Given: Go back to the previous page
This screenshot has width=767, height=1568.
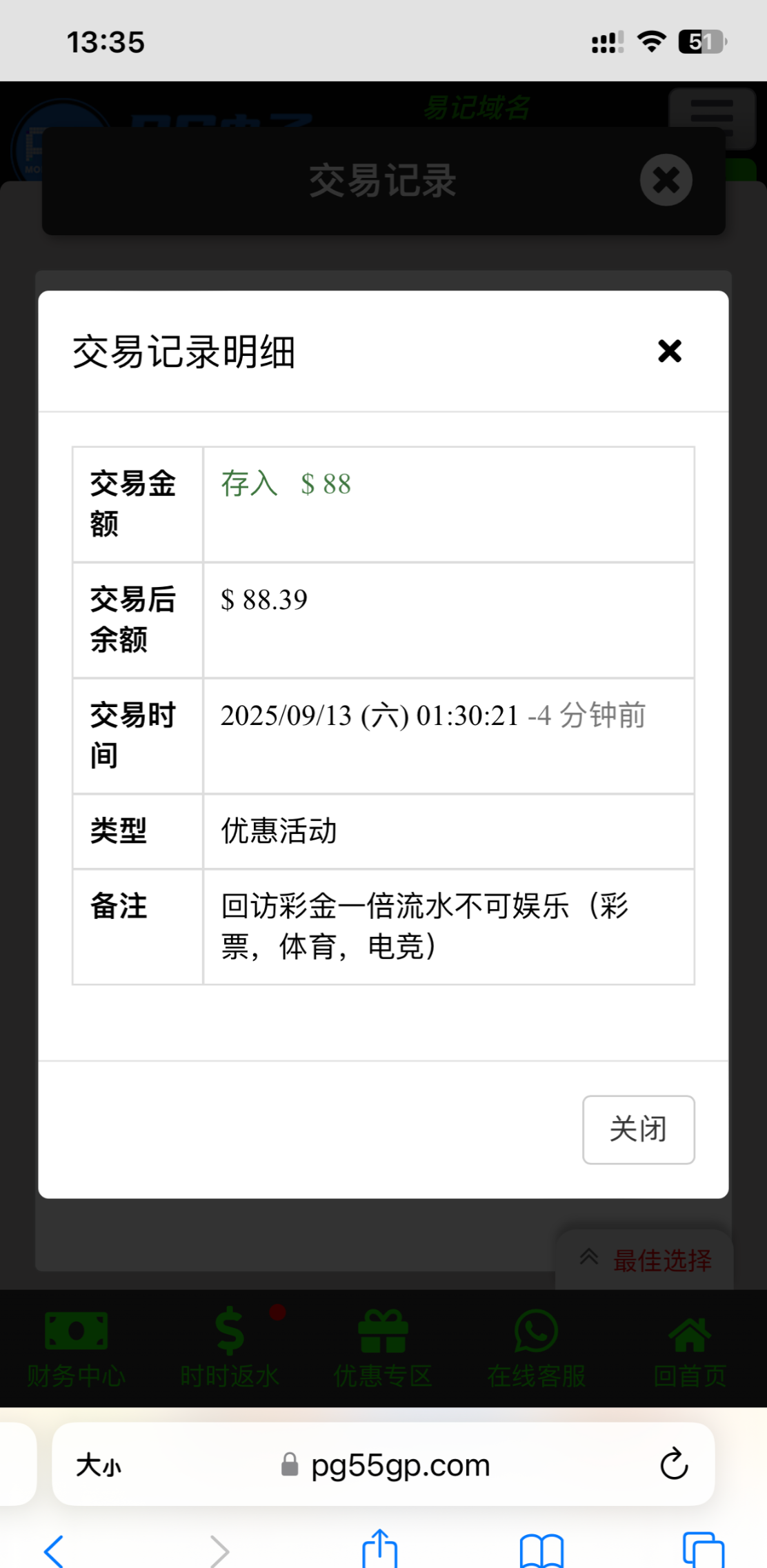Looking at the screenshot, I should (54, 1550).
